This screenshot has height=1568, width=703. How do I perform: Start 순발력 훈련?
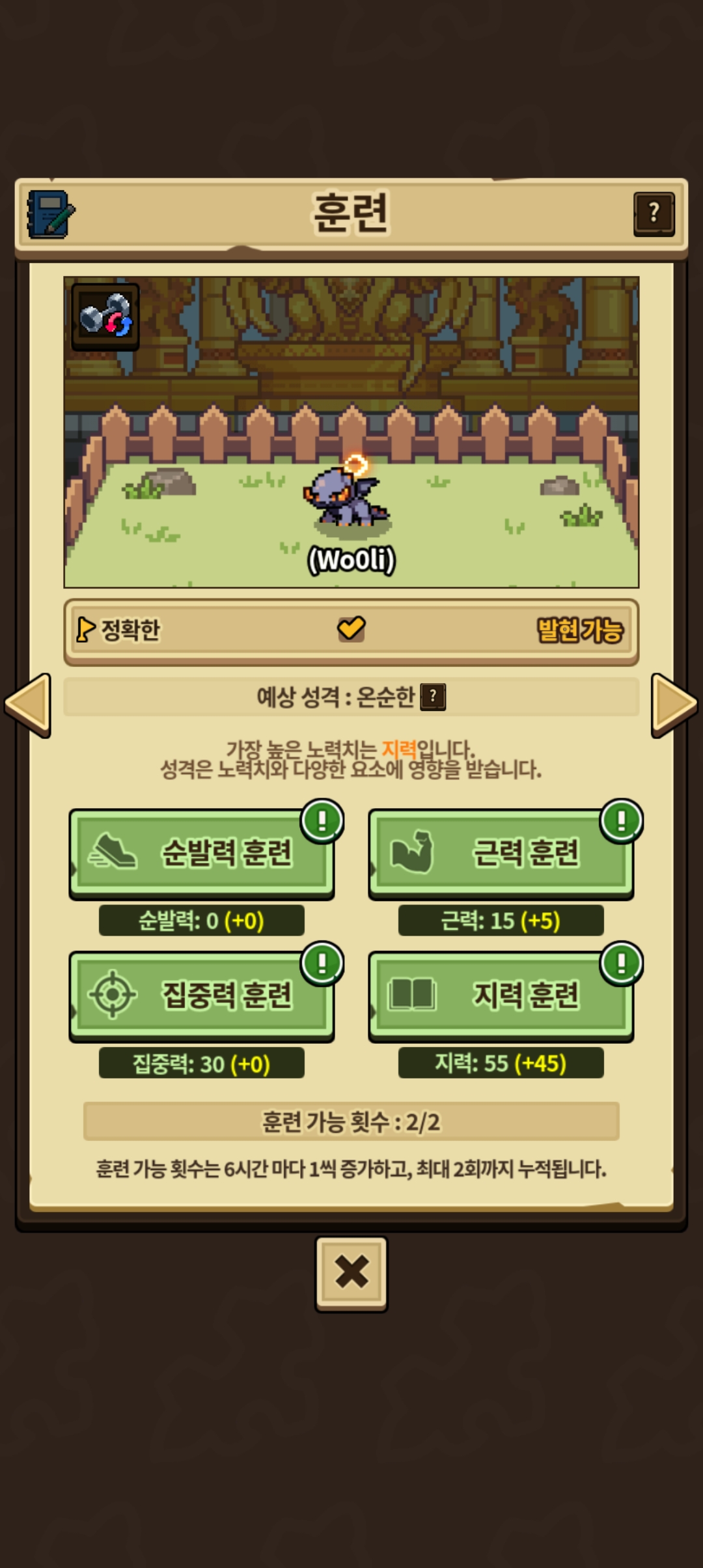coord(201,852)
